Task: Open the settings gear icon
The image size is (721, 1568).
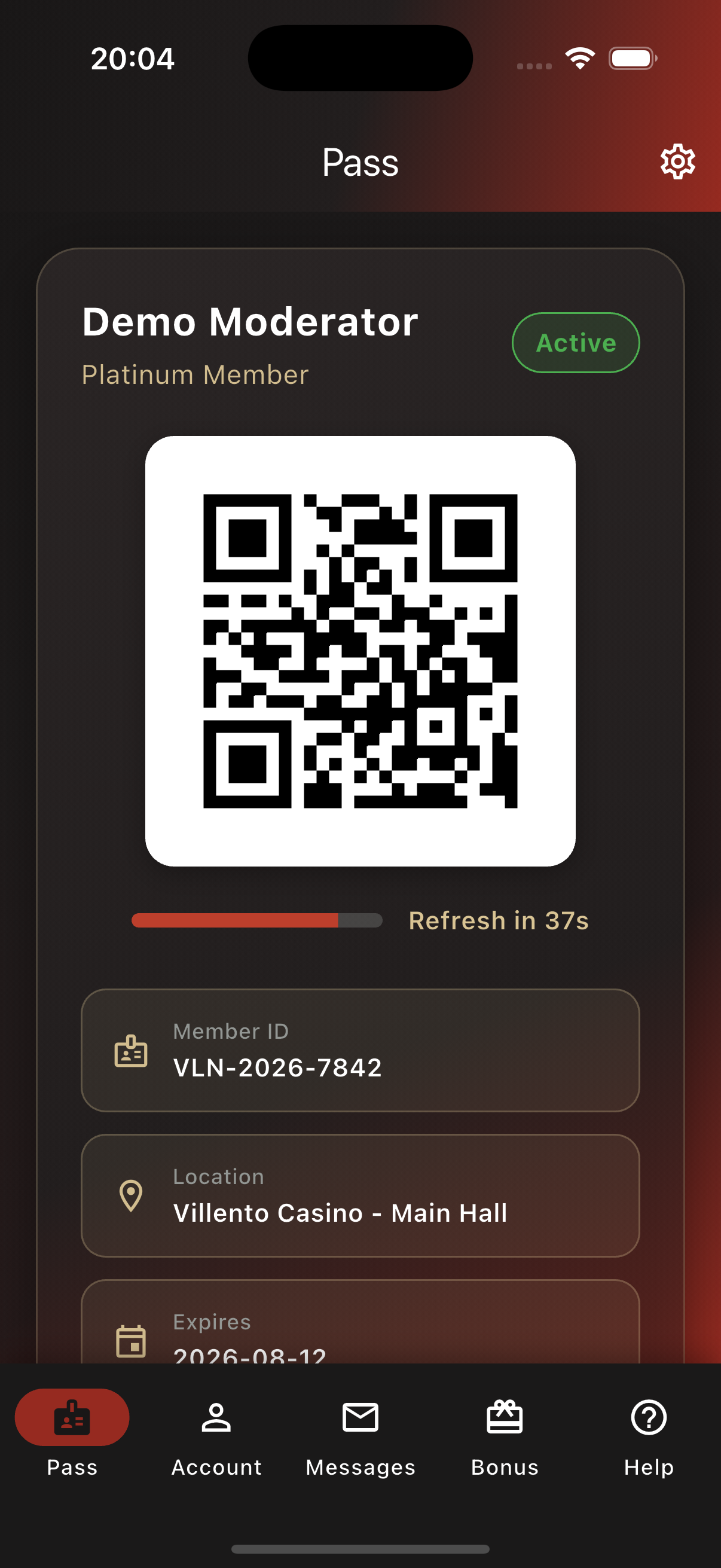Action: coord(677,161)
